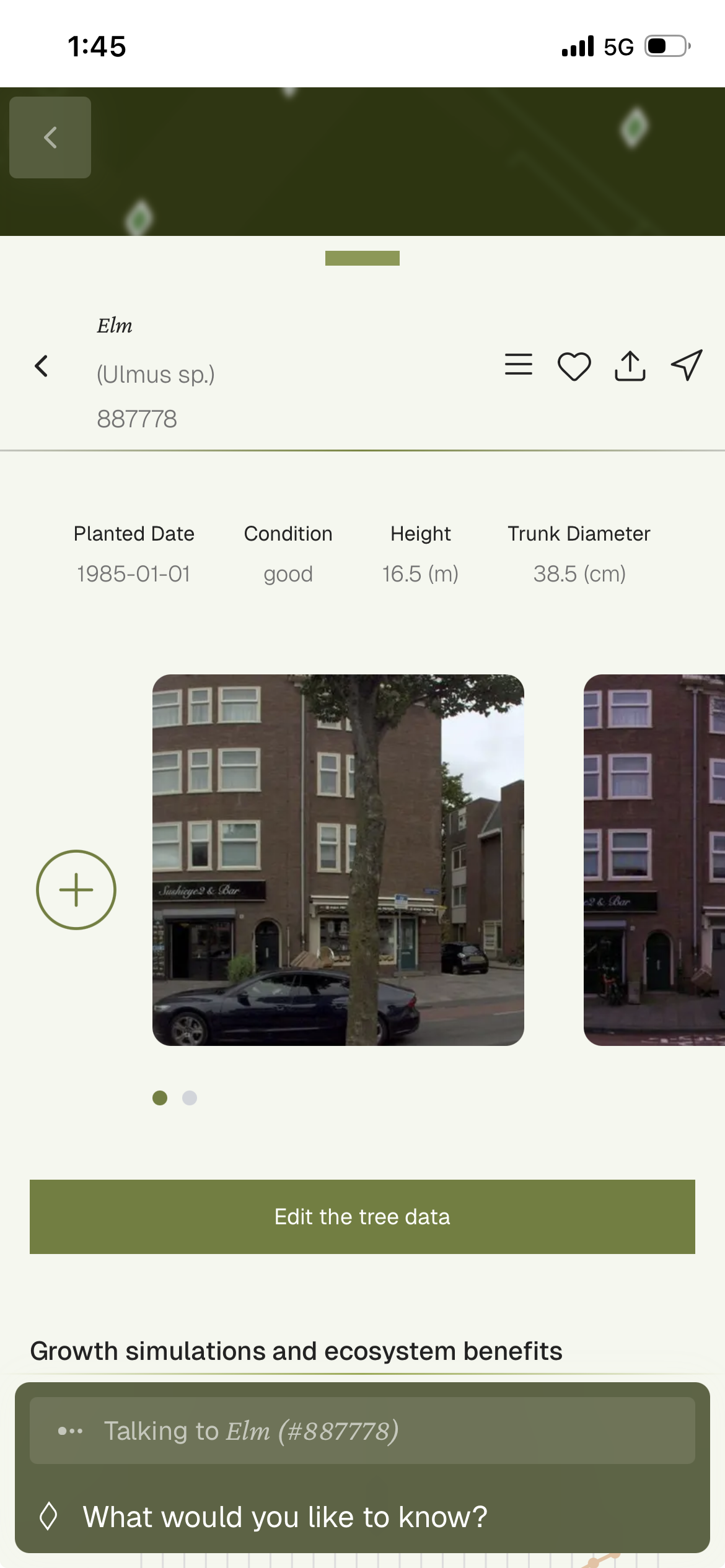Tap the sheet drag handle bar

(362, 258)
